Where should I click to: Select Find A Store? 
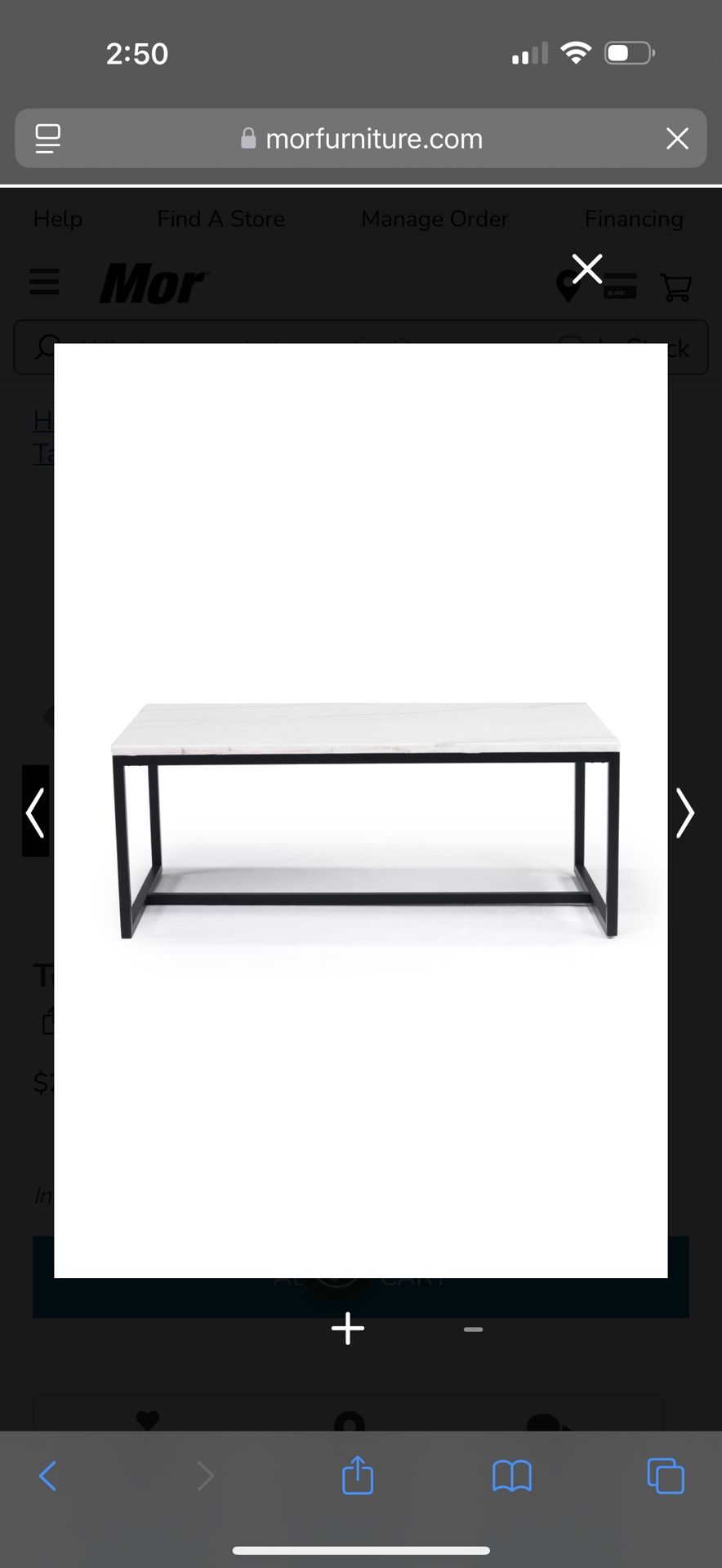(x=221, y=218)
